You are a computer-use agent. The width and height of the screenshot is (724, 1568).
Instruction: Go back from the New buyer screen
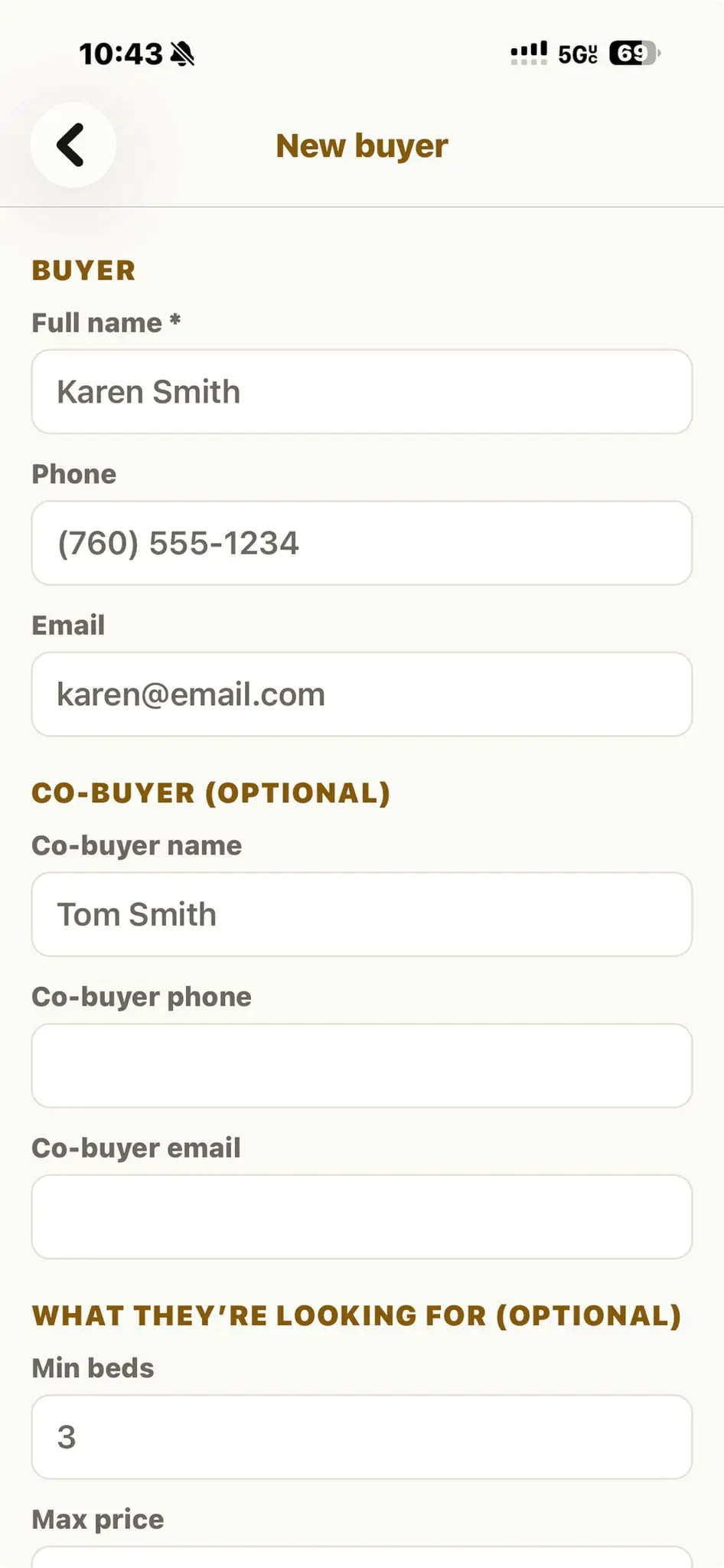pyautogui.click(x=73, y=145)
